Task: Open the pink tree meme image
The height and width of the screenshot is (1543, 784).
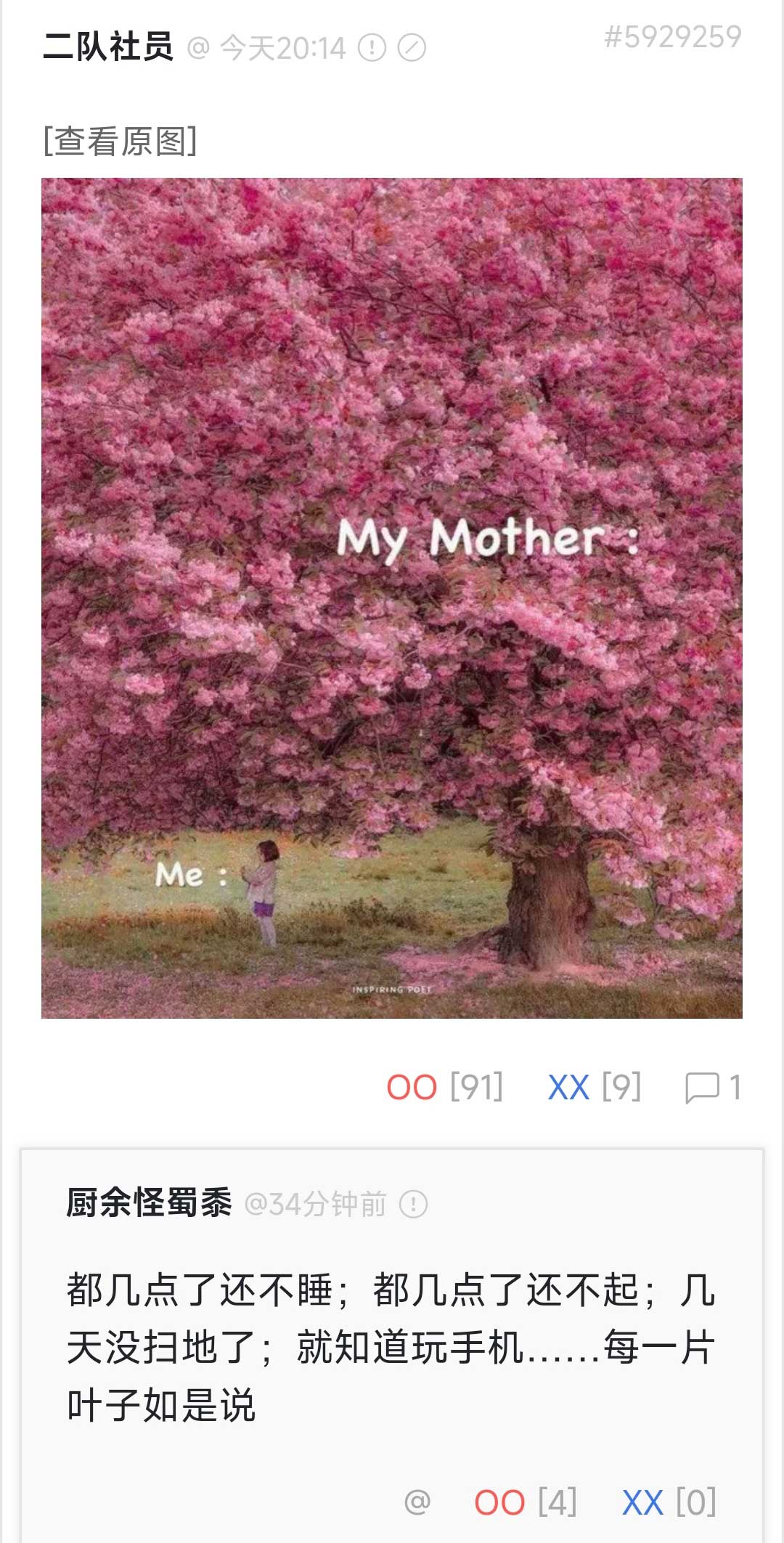Action: [392, 598]
